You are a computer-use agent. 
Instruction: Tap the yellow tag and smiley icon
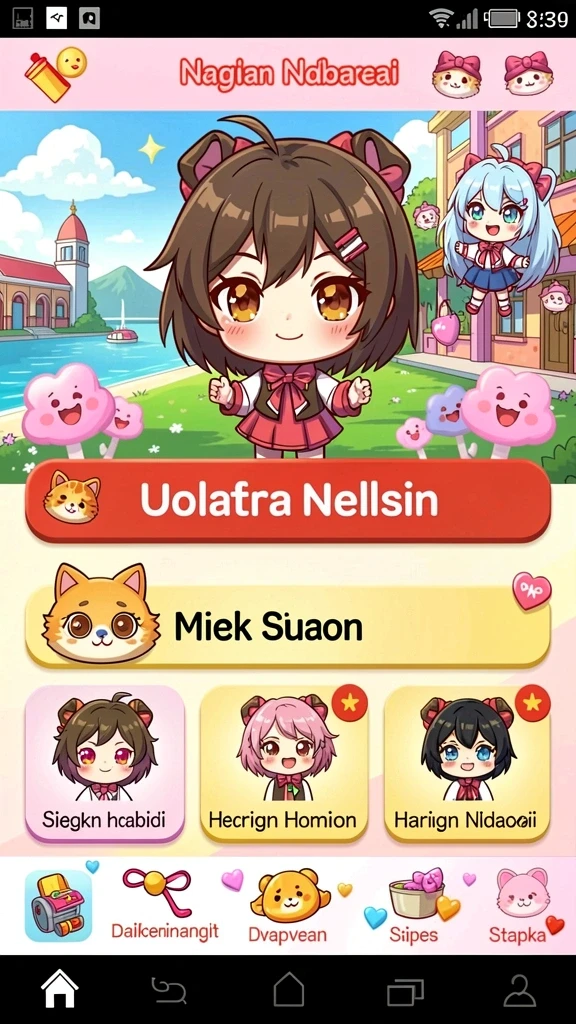(x=56, y=73)
